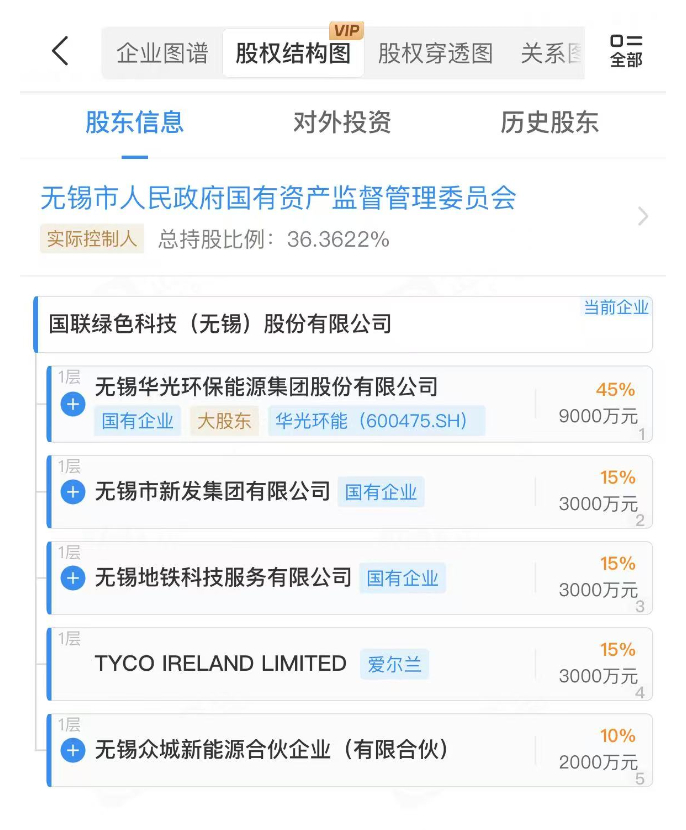Screen dimensions: 686x830
Task: Show all chart types via 全部
Action: tap(626, 51)
